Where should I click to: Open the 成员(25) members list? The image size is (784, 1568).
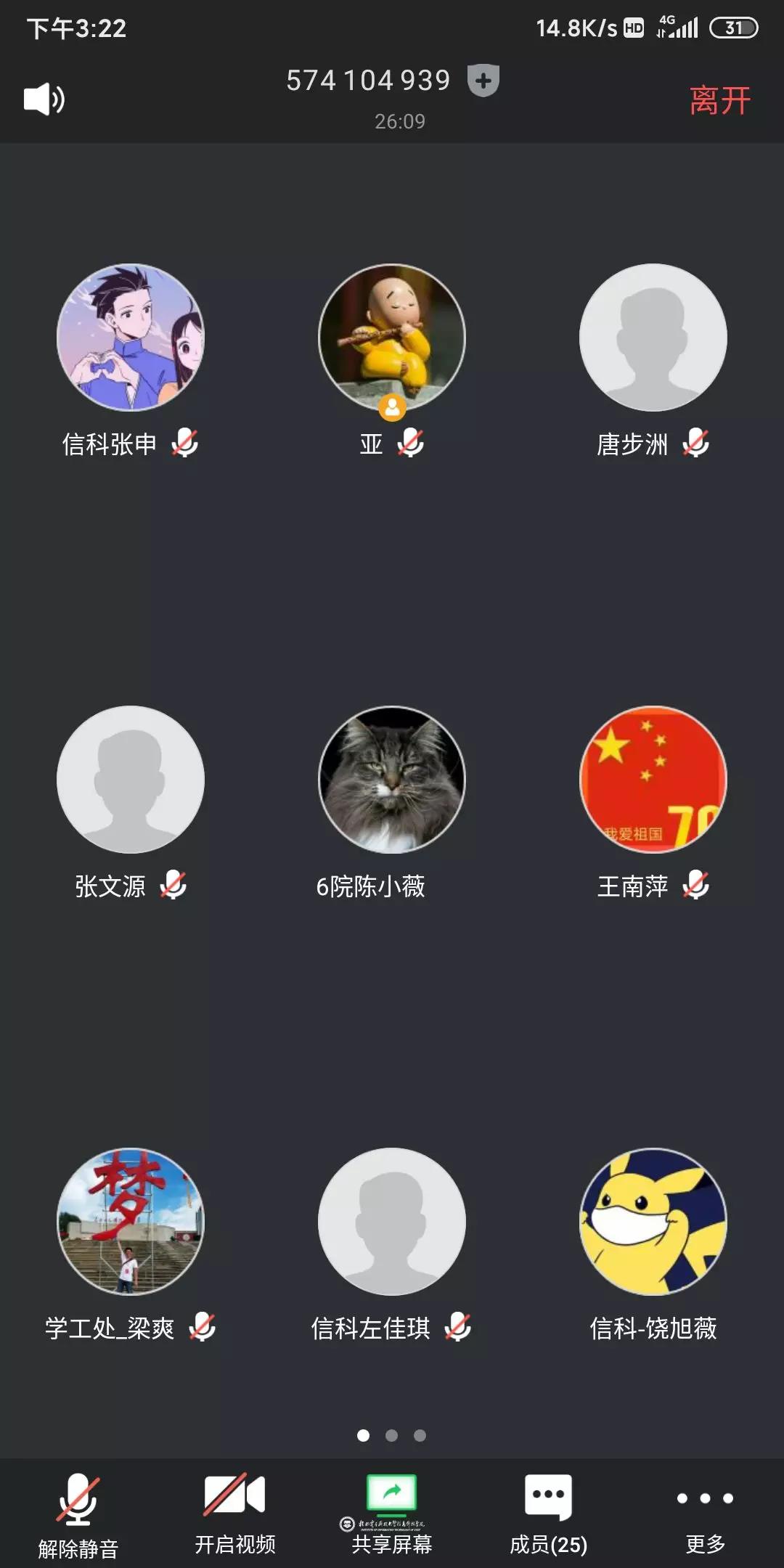pos(548,1513)
